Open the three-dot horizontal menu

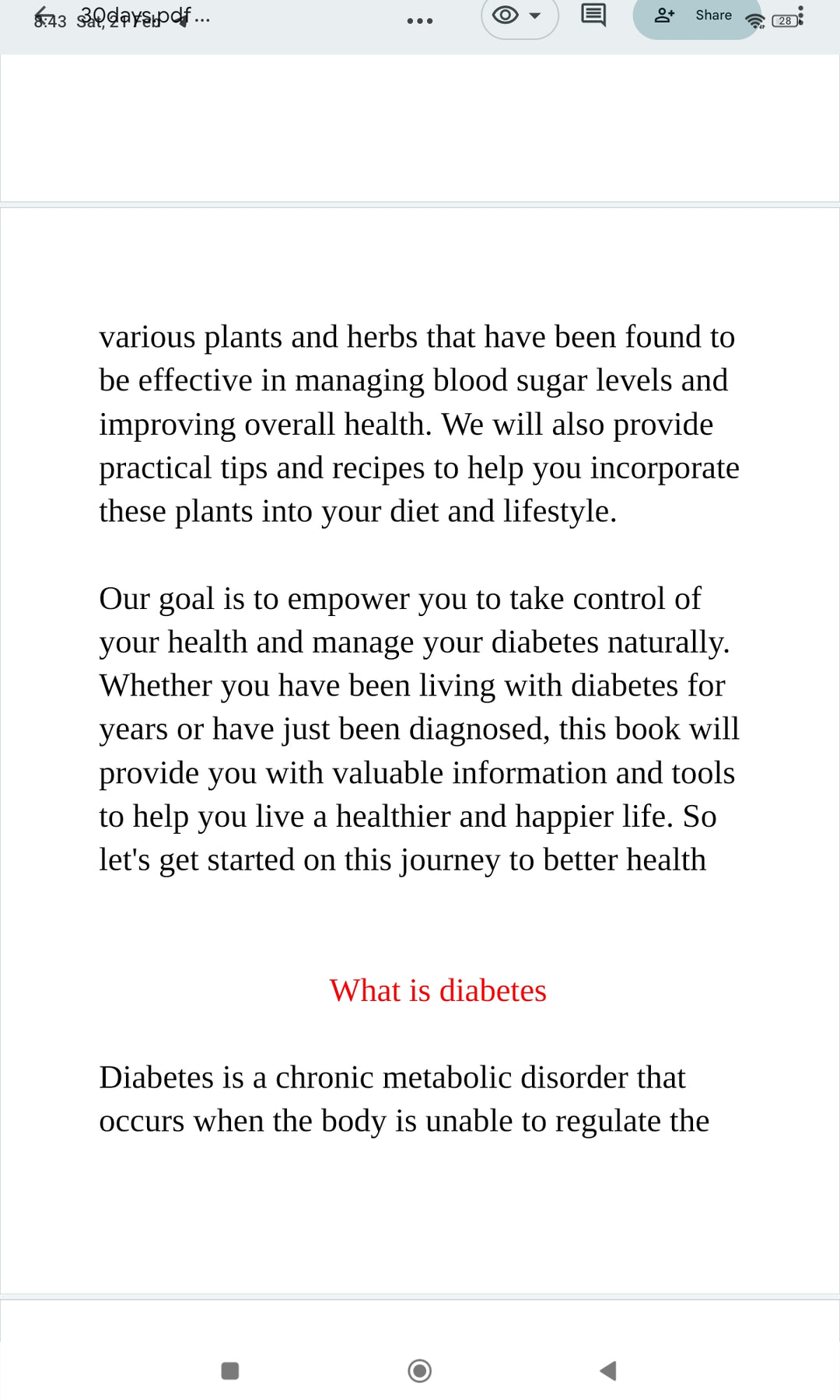(420, 21)
